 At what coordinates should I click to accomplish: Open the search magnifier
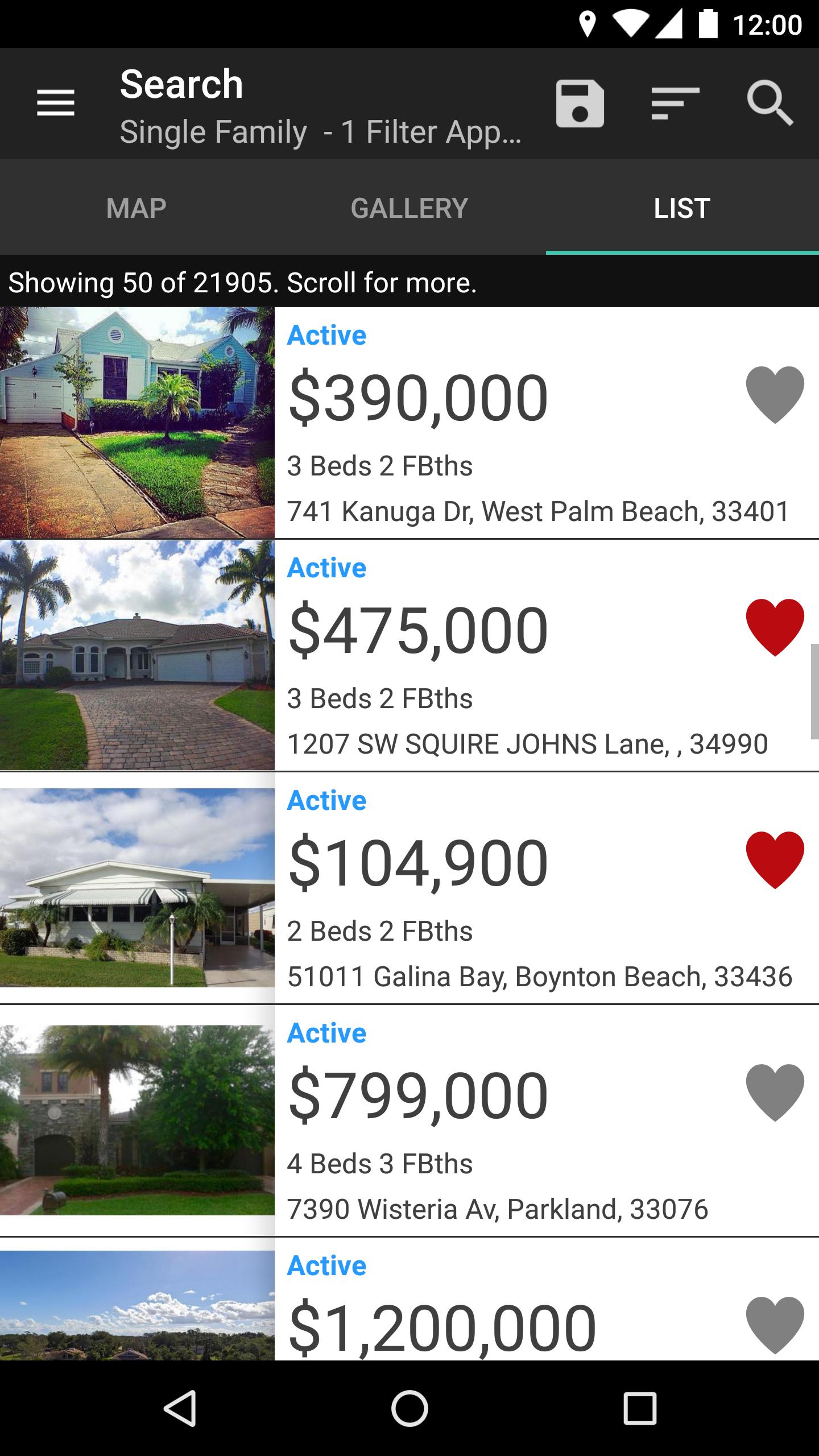coord(770,104)
